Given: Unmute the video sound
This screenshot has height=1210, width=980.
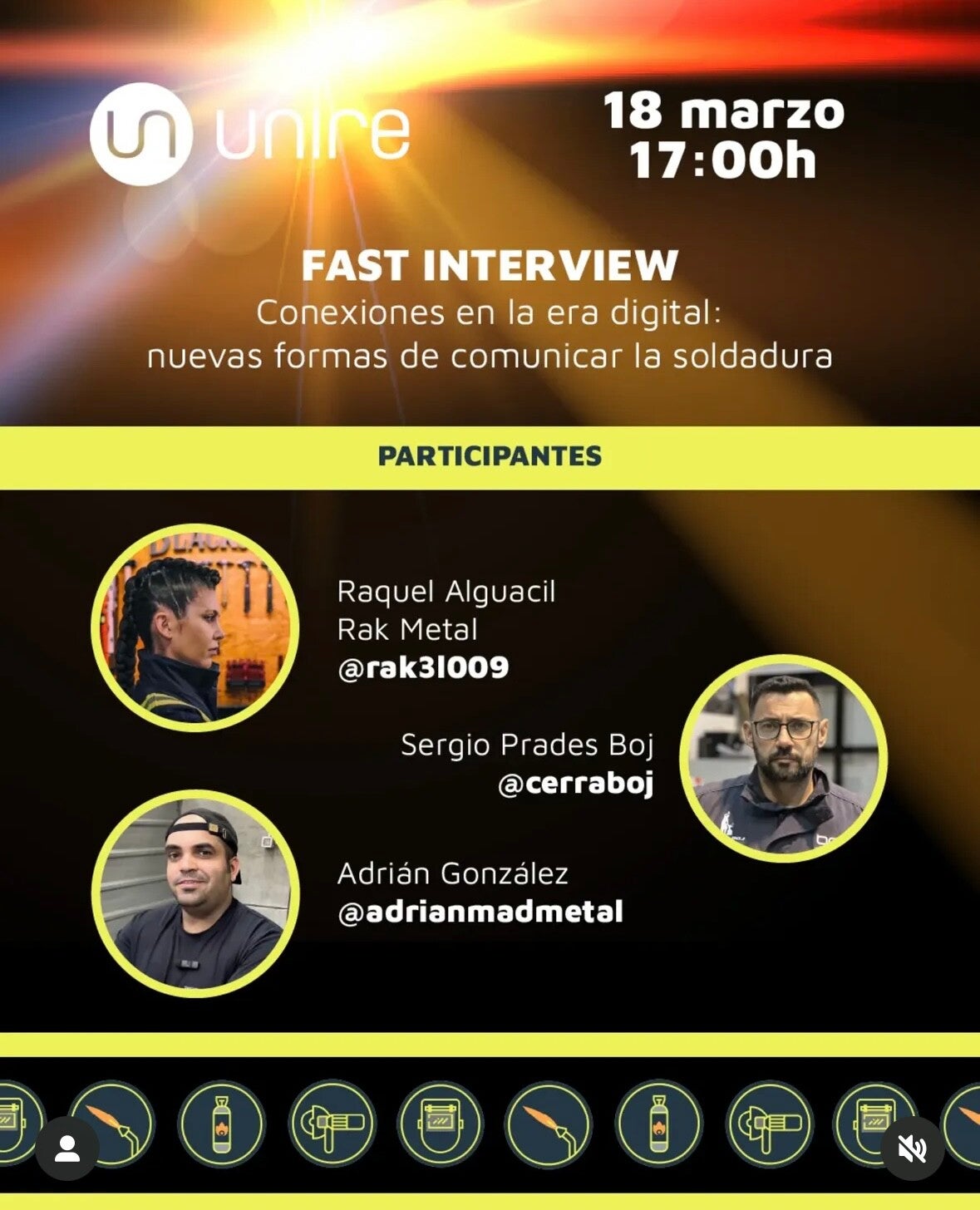Looking at the screenshot, I should click(x=912, y=1149).
